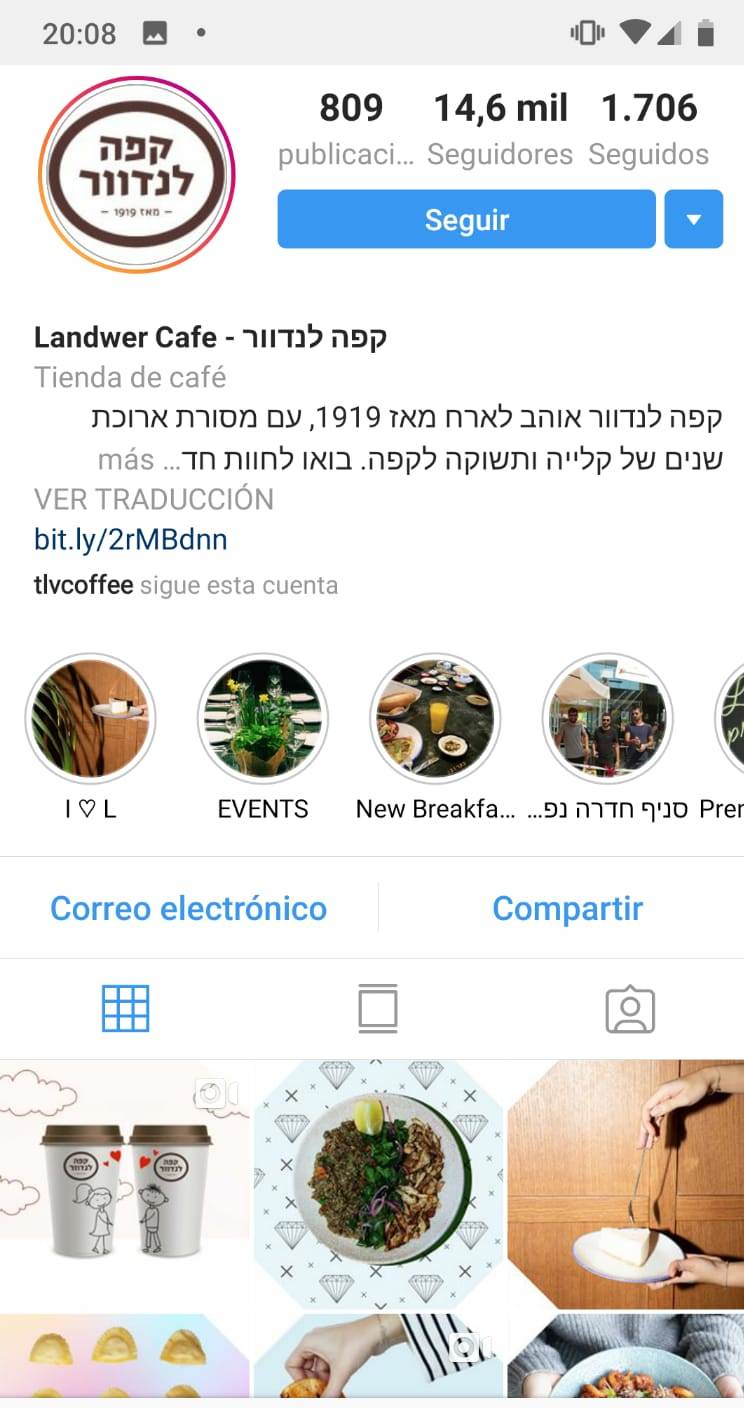Viewport: 744px width, 1408px height.
Task: Open the bit.ly/2rMBdnn link
Action: coord(131,540)
